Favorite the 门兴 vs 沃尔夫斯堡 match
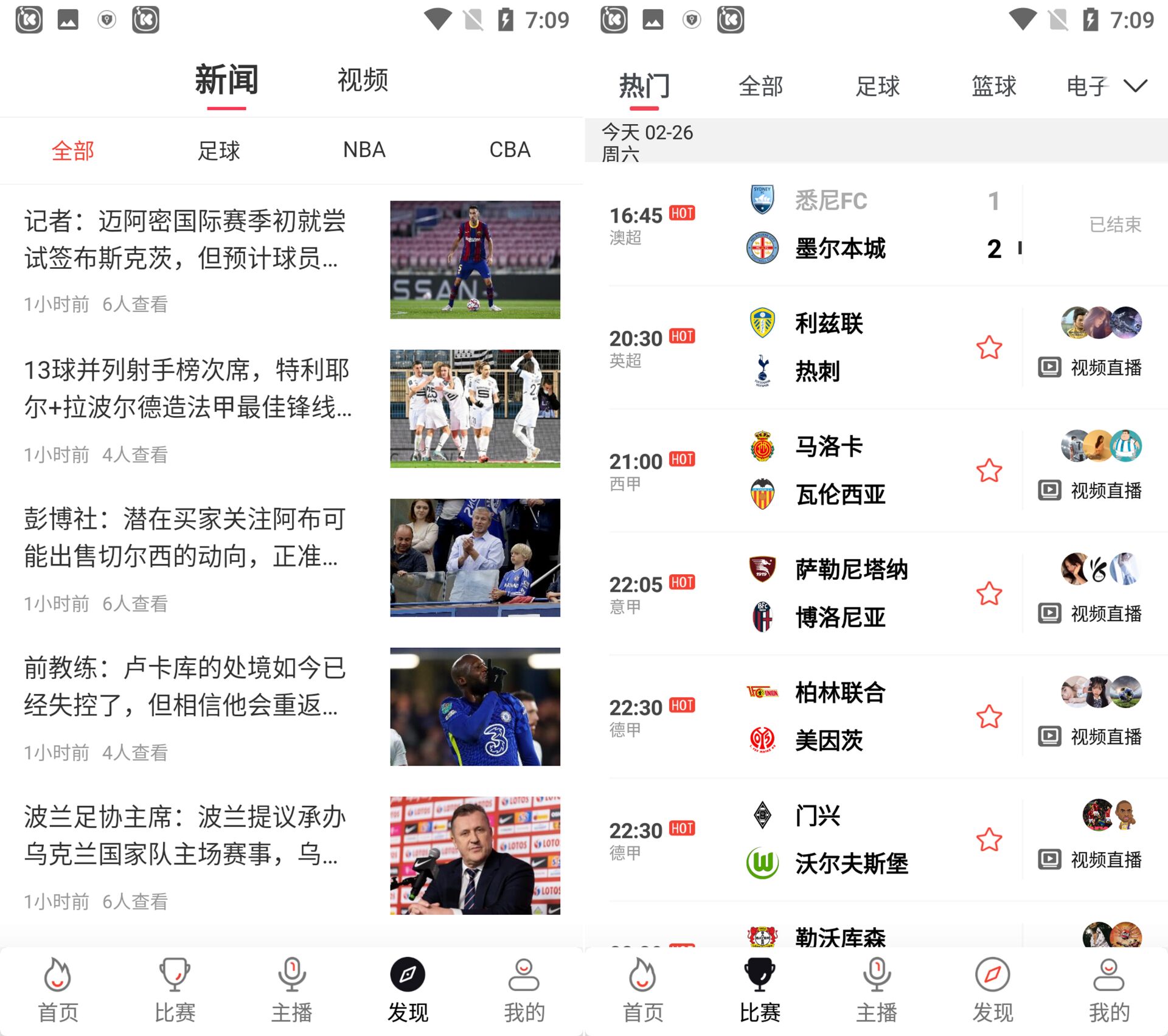 [989, 840]
